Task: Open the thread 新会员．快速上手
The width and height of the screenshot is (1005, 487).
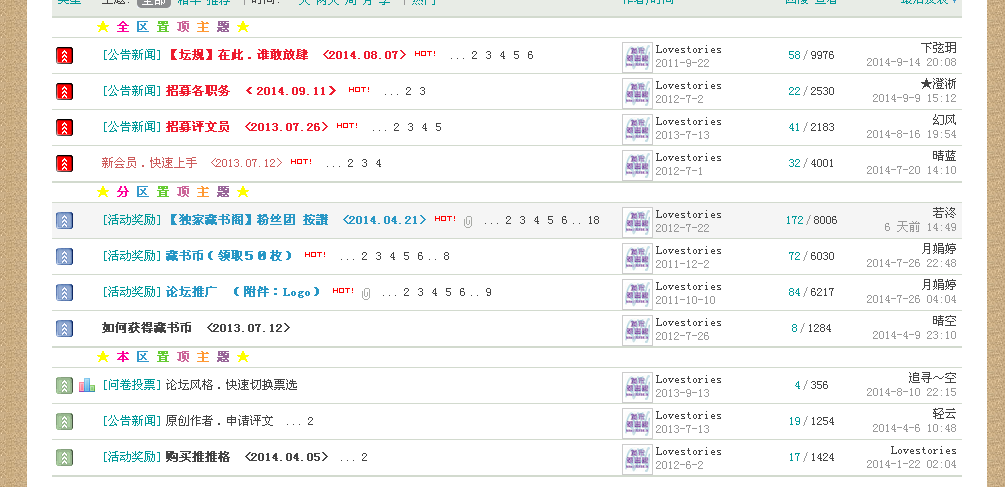Action: point(149,163)
